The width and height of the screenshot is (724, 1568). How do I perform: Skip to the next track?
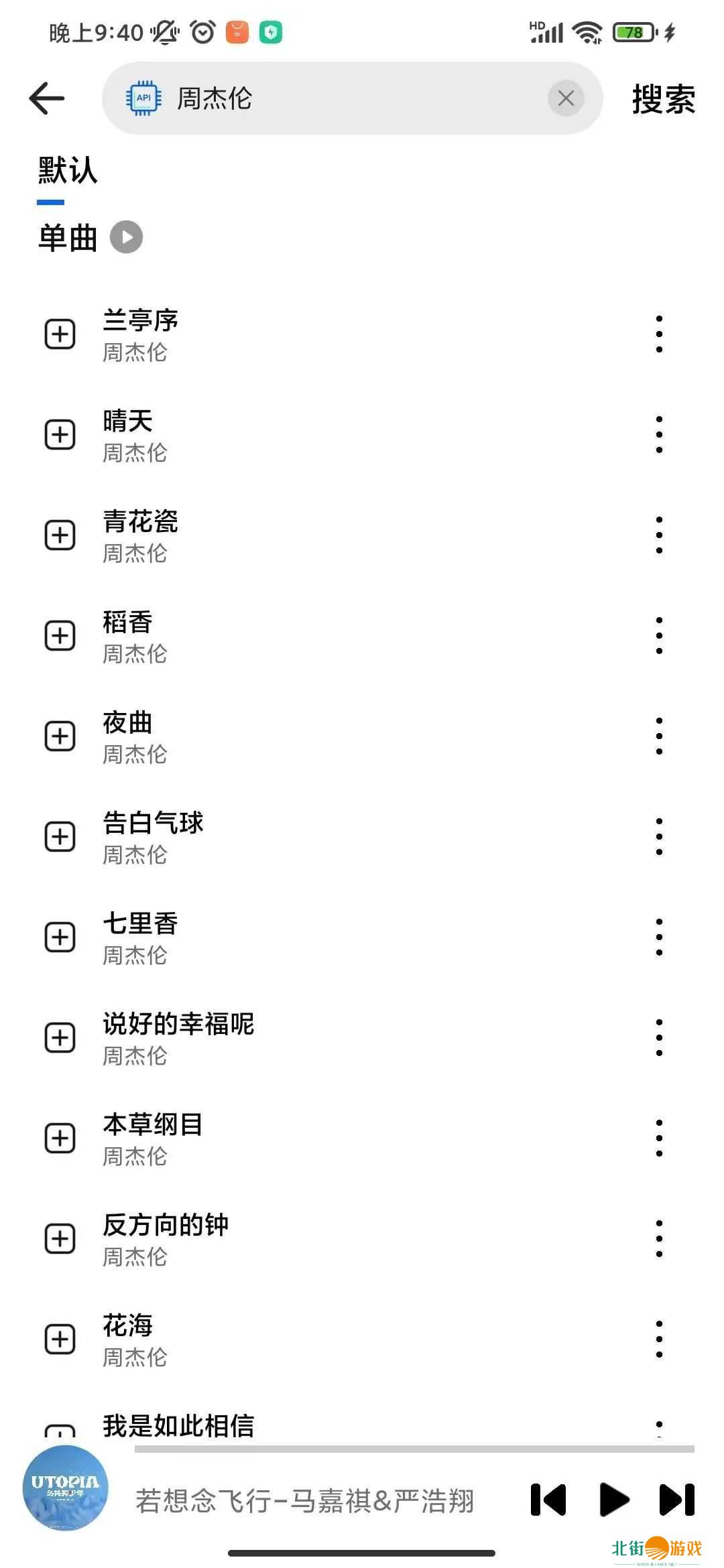pyautogui.click(x=676, y=1500)
